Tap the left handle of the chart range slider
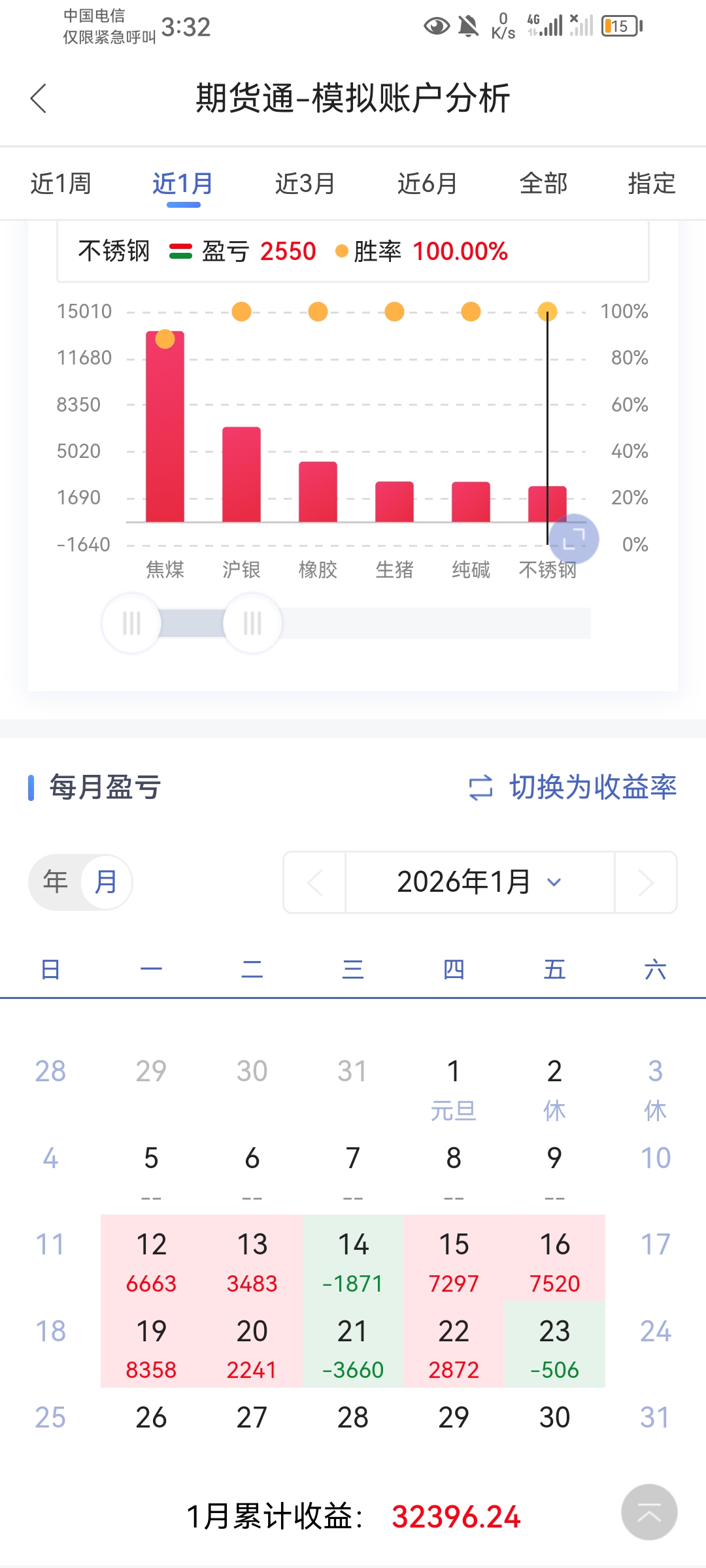Screen dimensions: 706x1568 [x=132, y=623]
